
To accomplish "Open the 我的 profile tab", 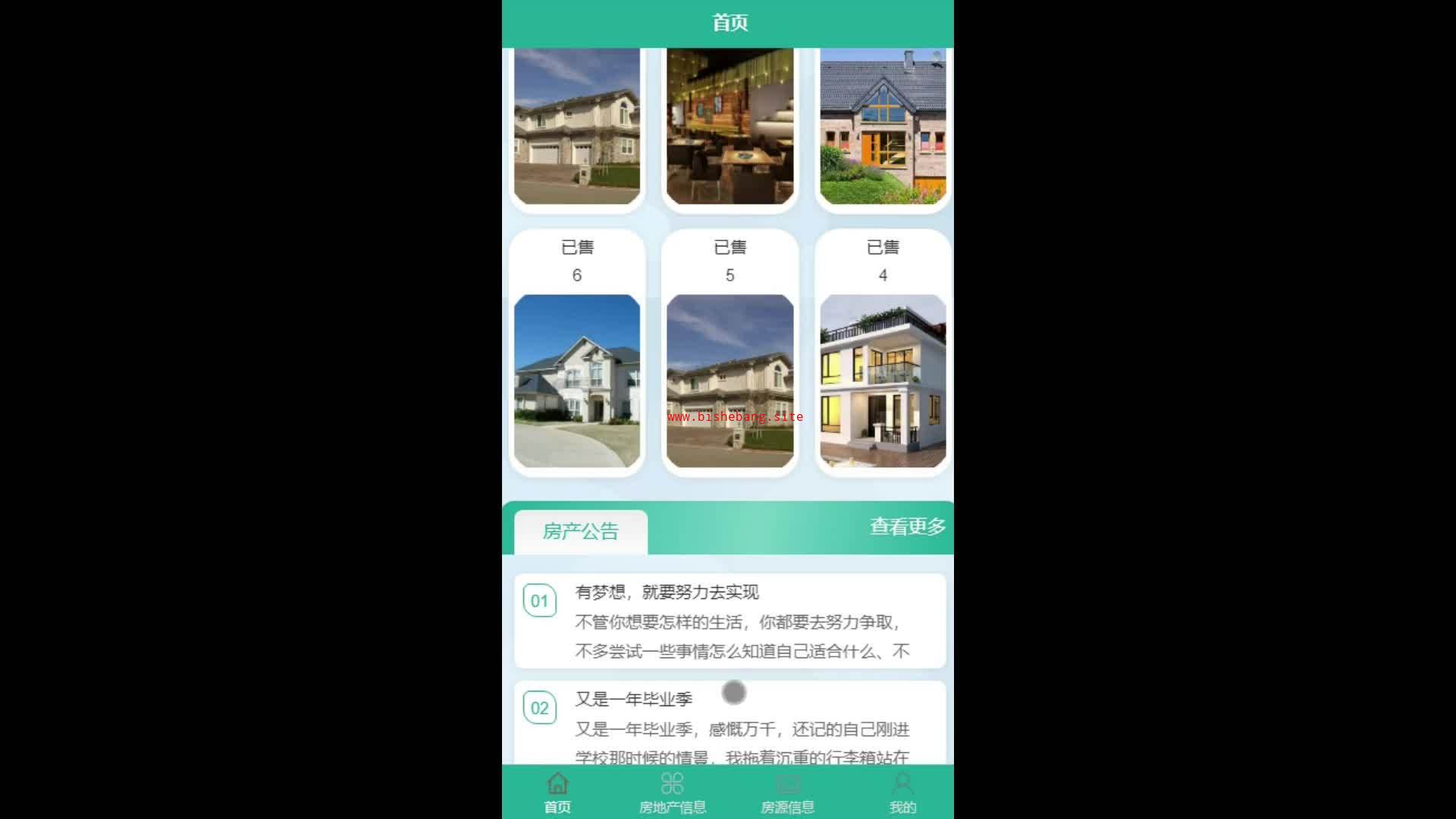I will point(902,792).
